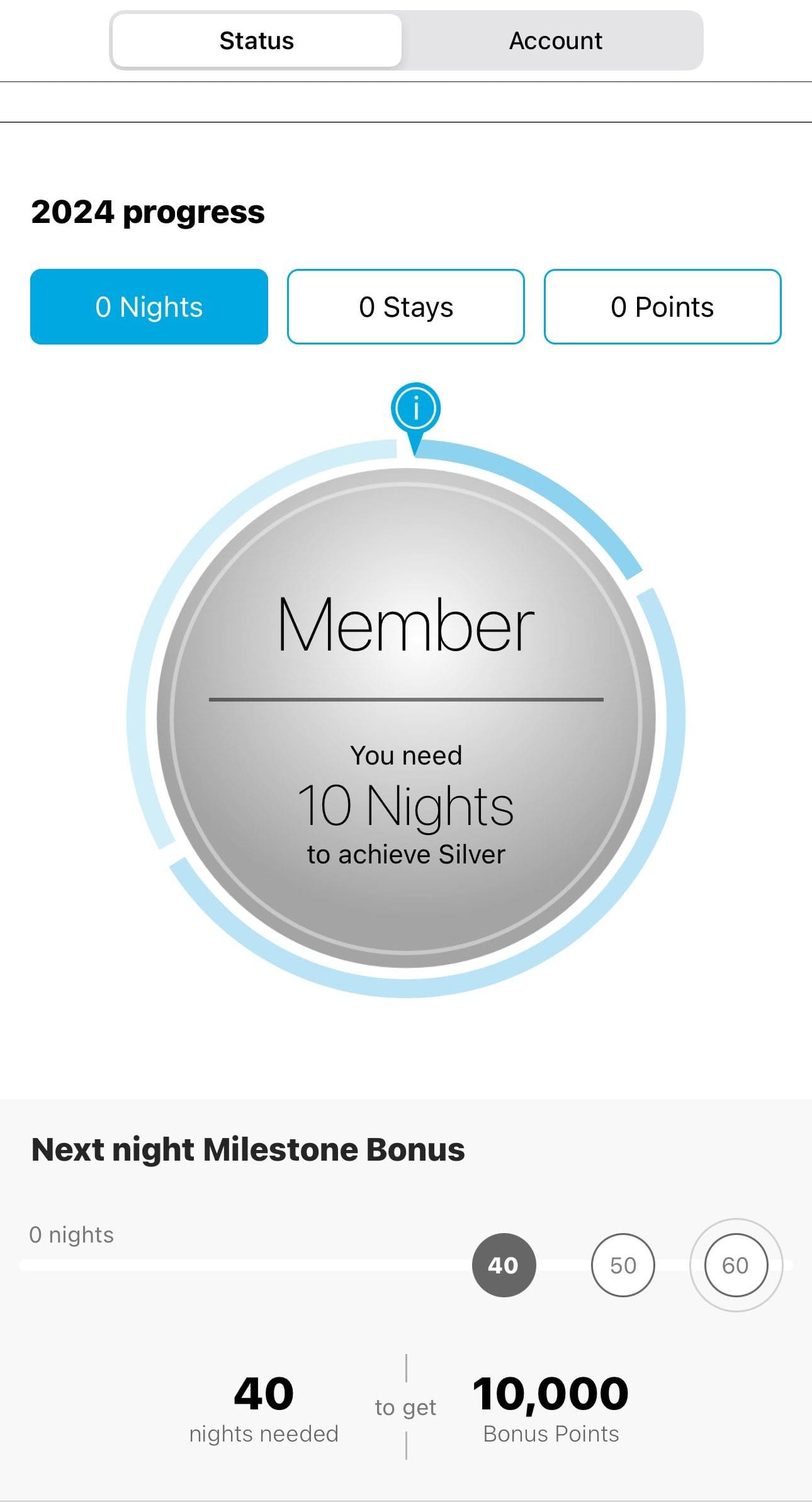Enable the 0 Points view
The height and width of the screenshot is (1502, 812).
pos(662,307)
